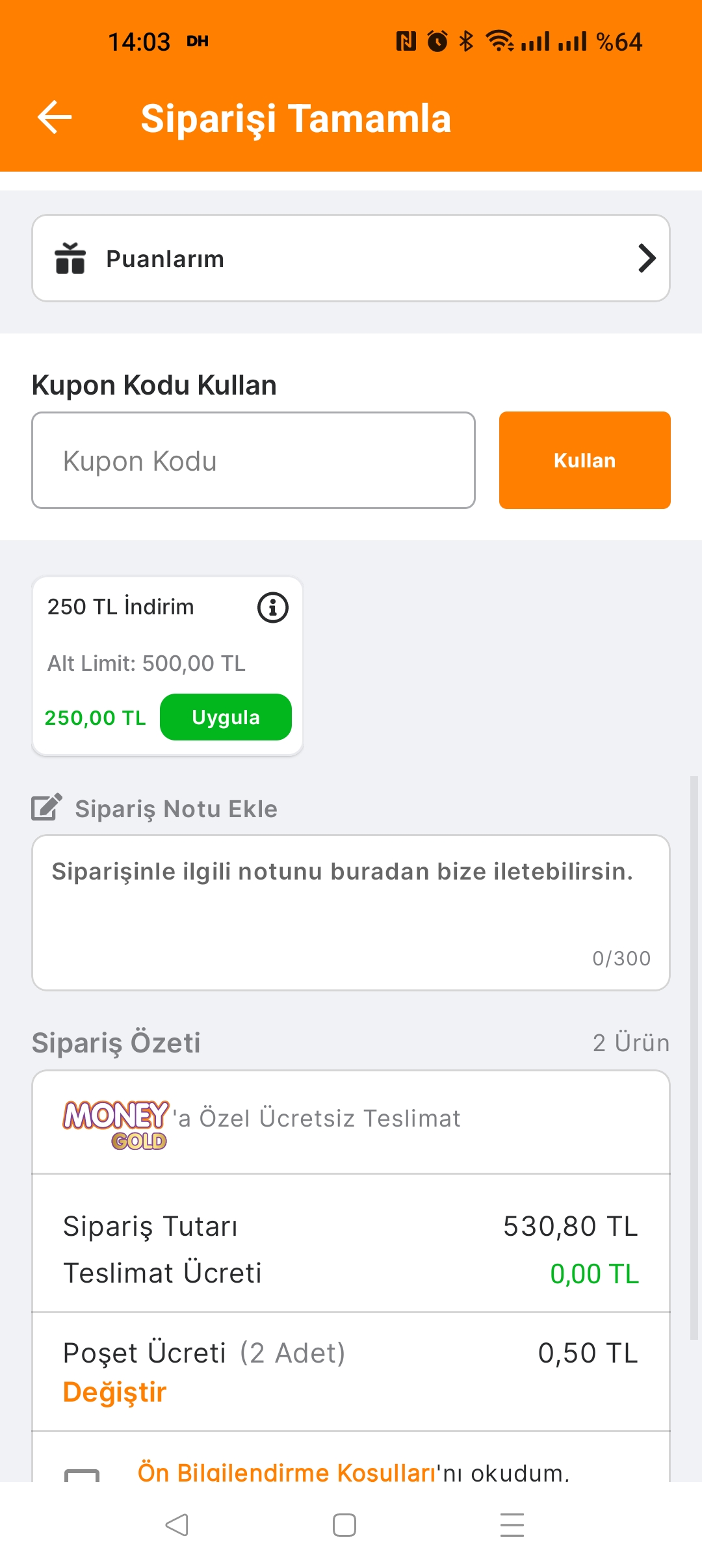Go back using the header arrow
The height and width of the screenshot is (1568, 702).
(55, 118)
